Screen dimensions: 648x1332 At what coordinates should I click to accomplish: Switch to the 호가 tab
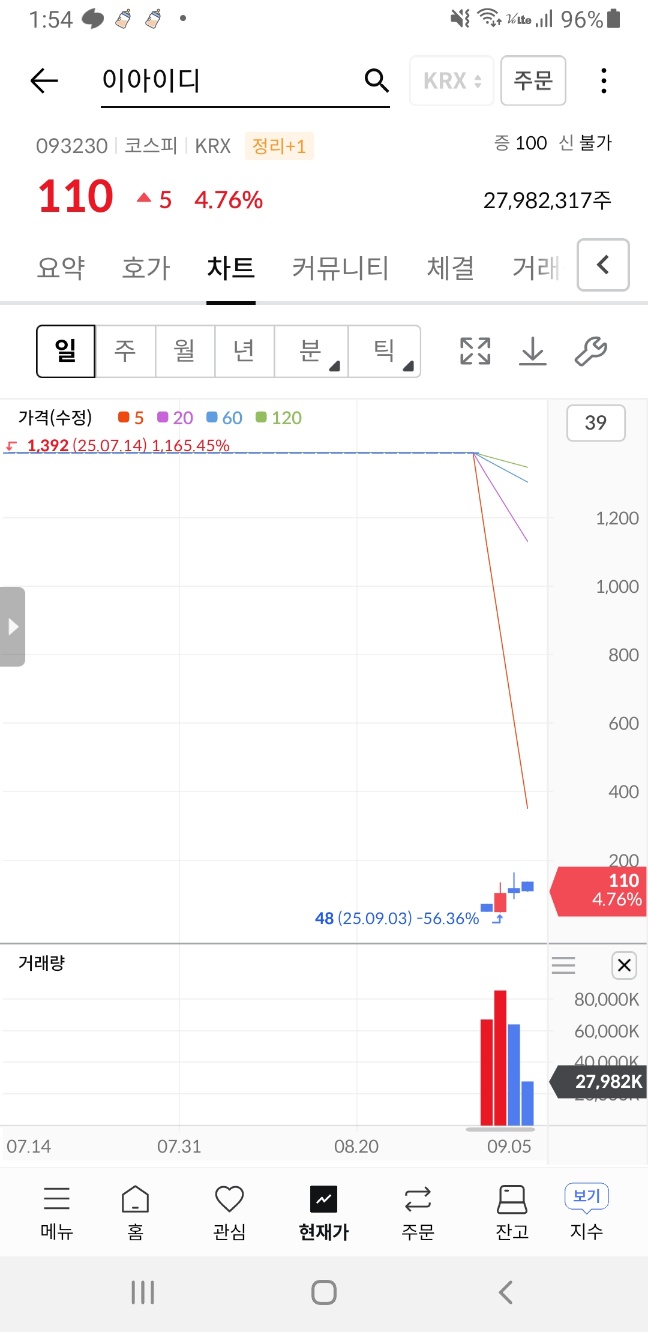pyautogui.click(x=146, y=268)
